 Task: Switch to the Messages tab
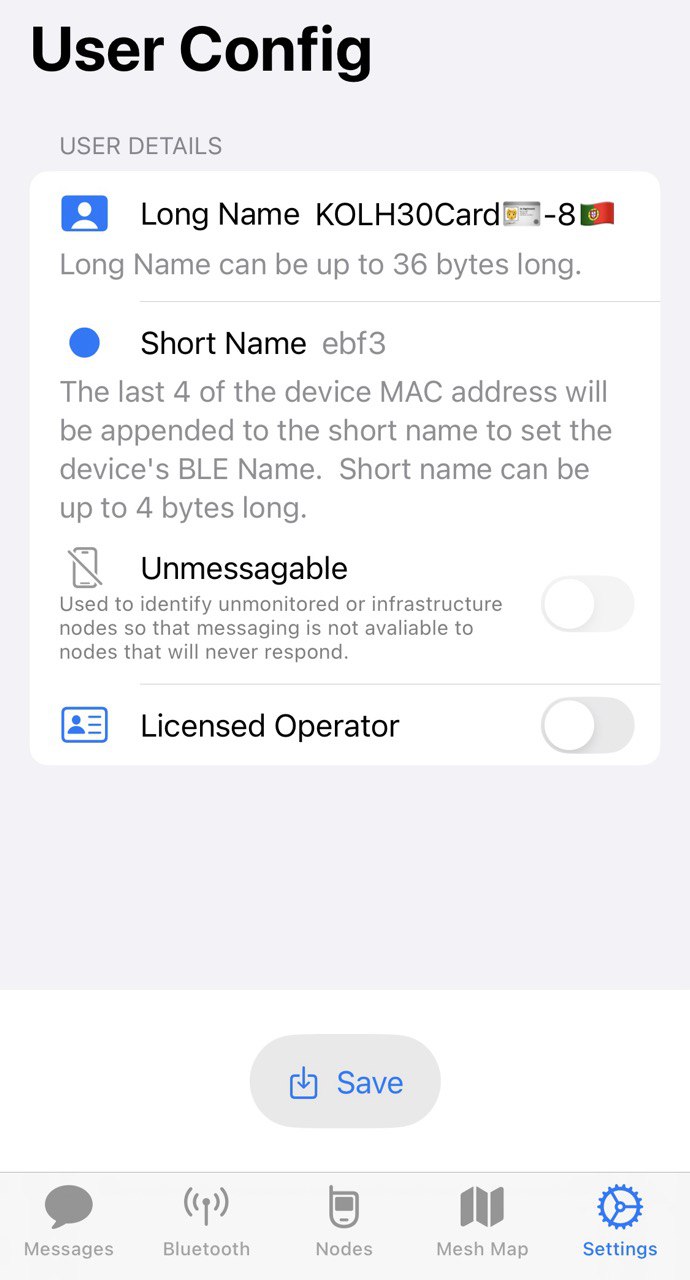click(69, 1222)
